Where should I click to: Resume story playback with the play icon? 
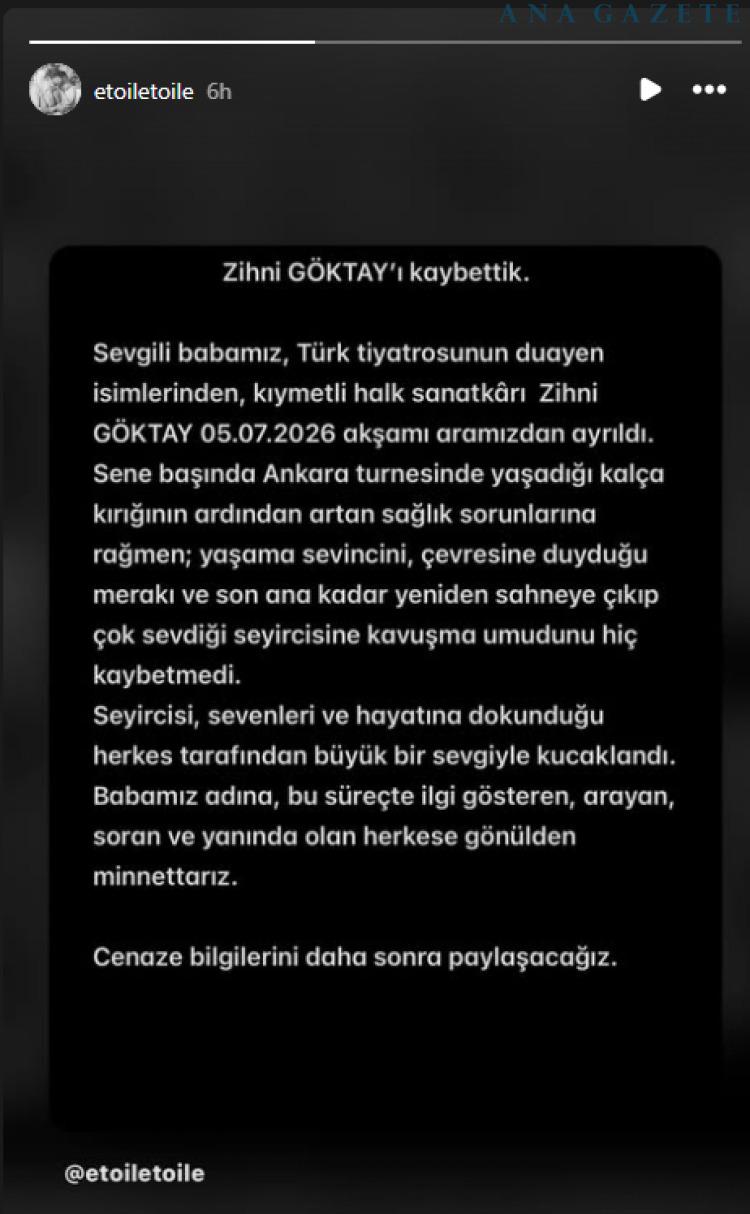[651, 90]
